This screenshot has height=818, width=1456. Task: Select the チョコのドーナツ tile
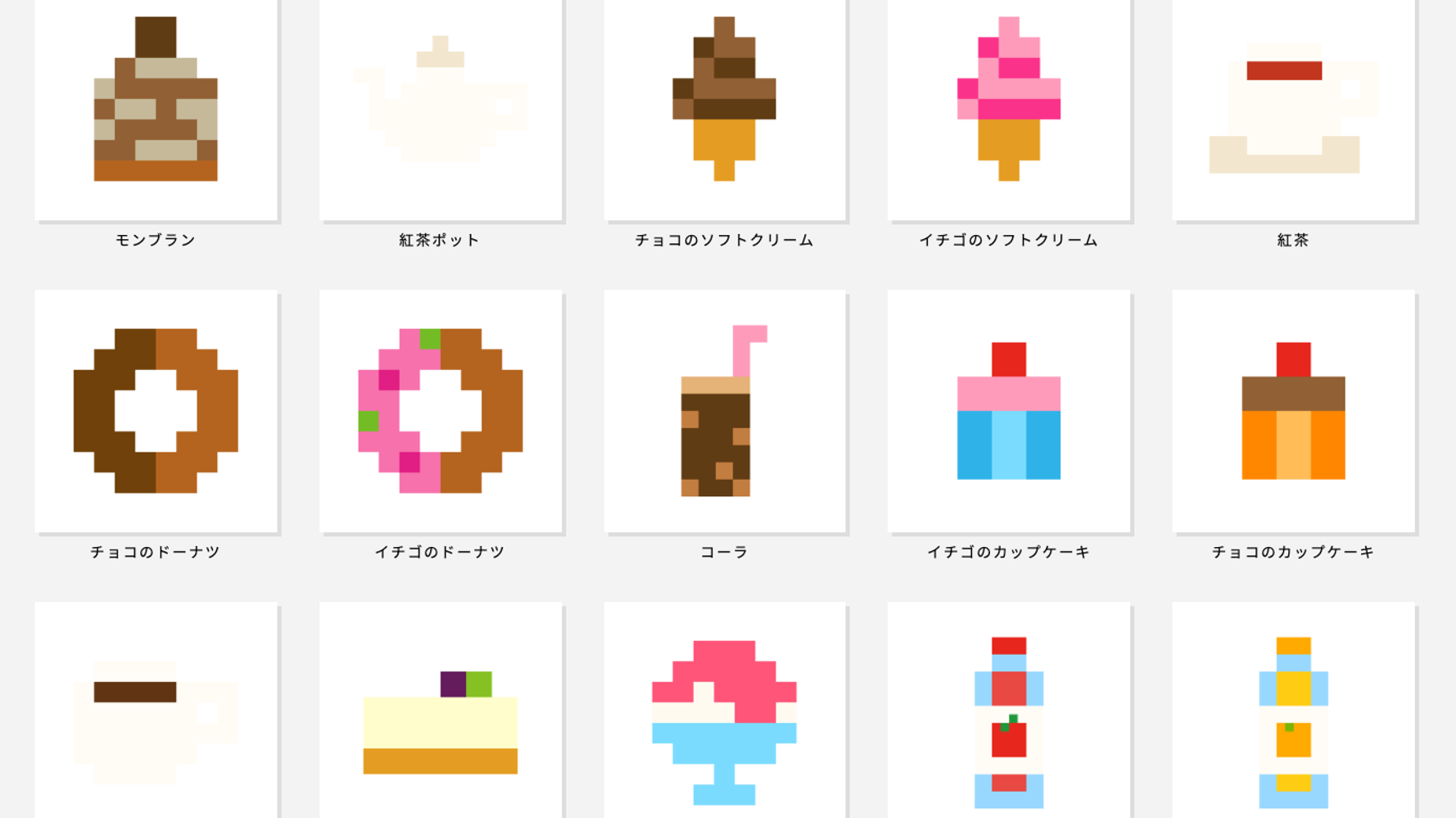(156, 411)
